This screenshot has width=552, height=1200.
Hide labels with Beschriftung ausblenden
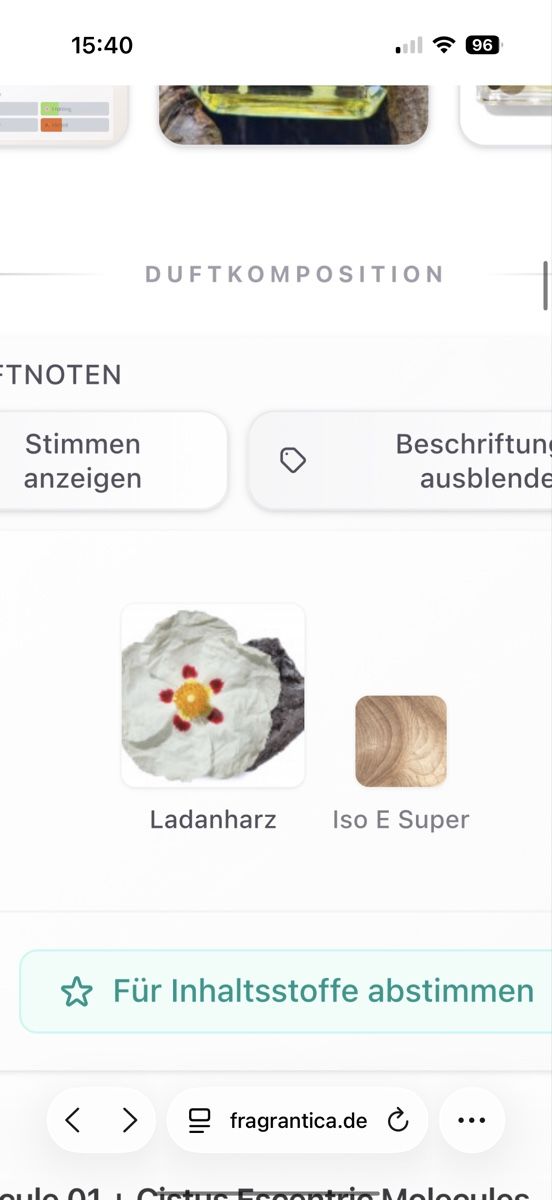(x=400, y=461)
